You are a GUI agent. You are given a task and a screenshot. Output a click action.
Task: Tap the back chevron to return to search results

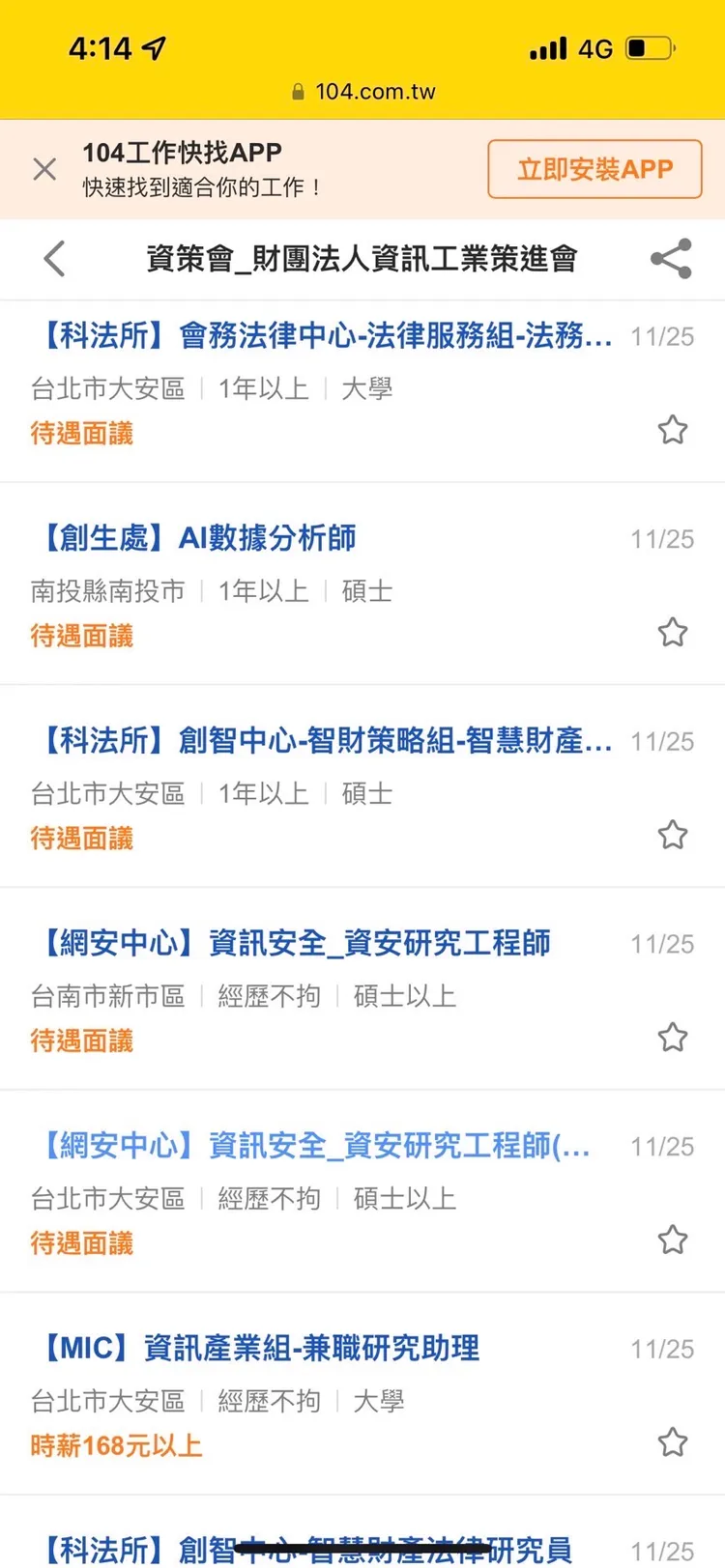pyautogui.click(x=54, y=258)
